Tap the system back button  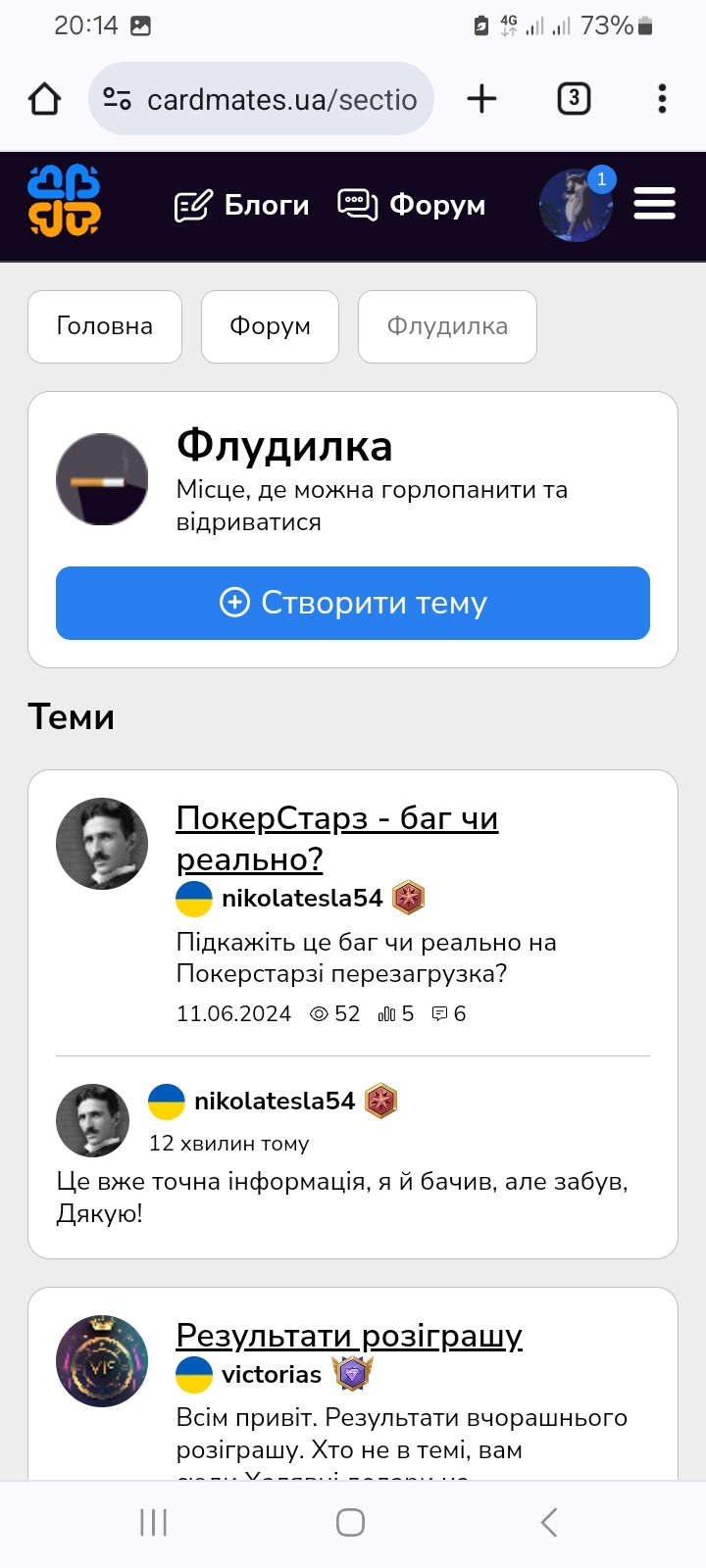coord(549,1522)
